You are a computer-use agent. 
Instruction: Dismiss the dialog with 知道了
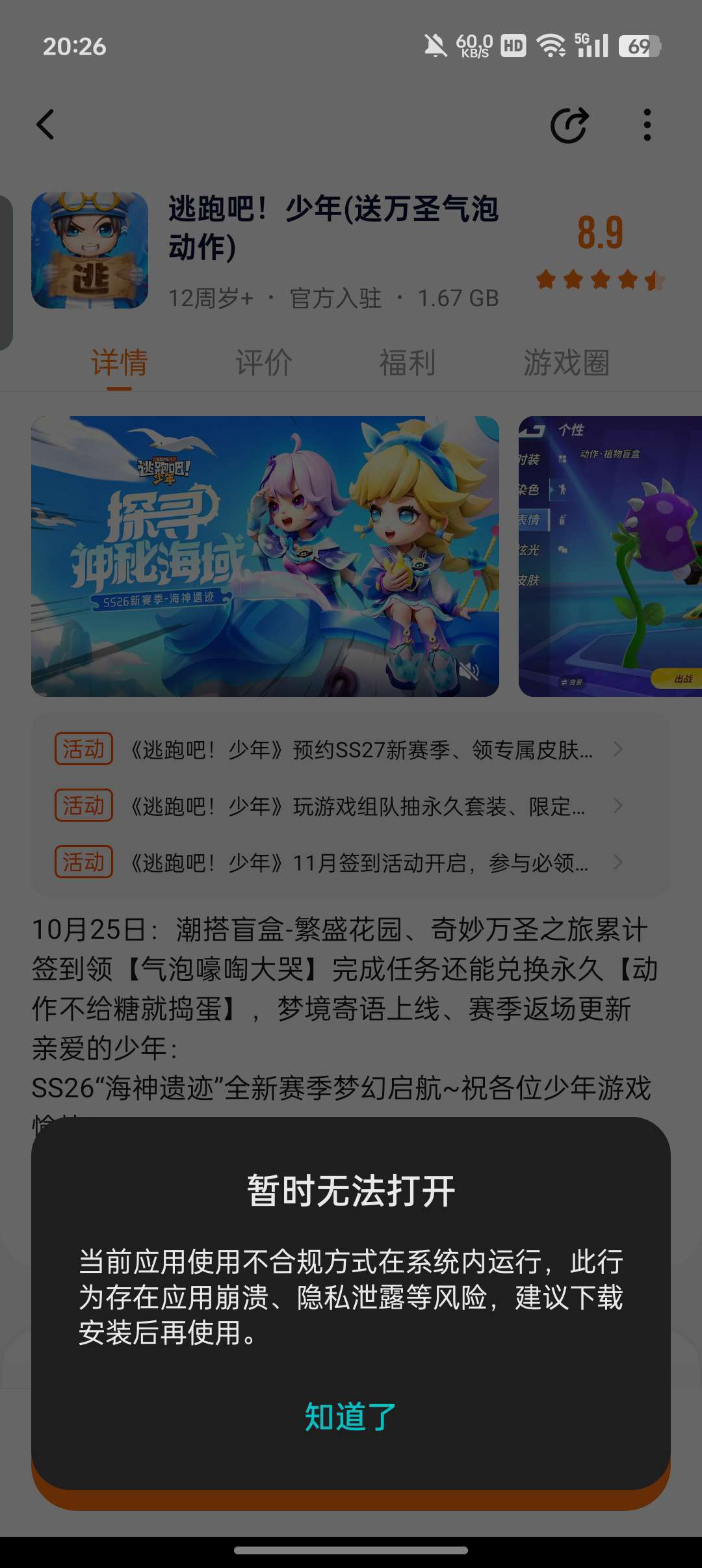[350, 1417]
